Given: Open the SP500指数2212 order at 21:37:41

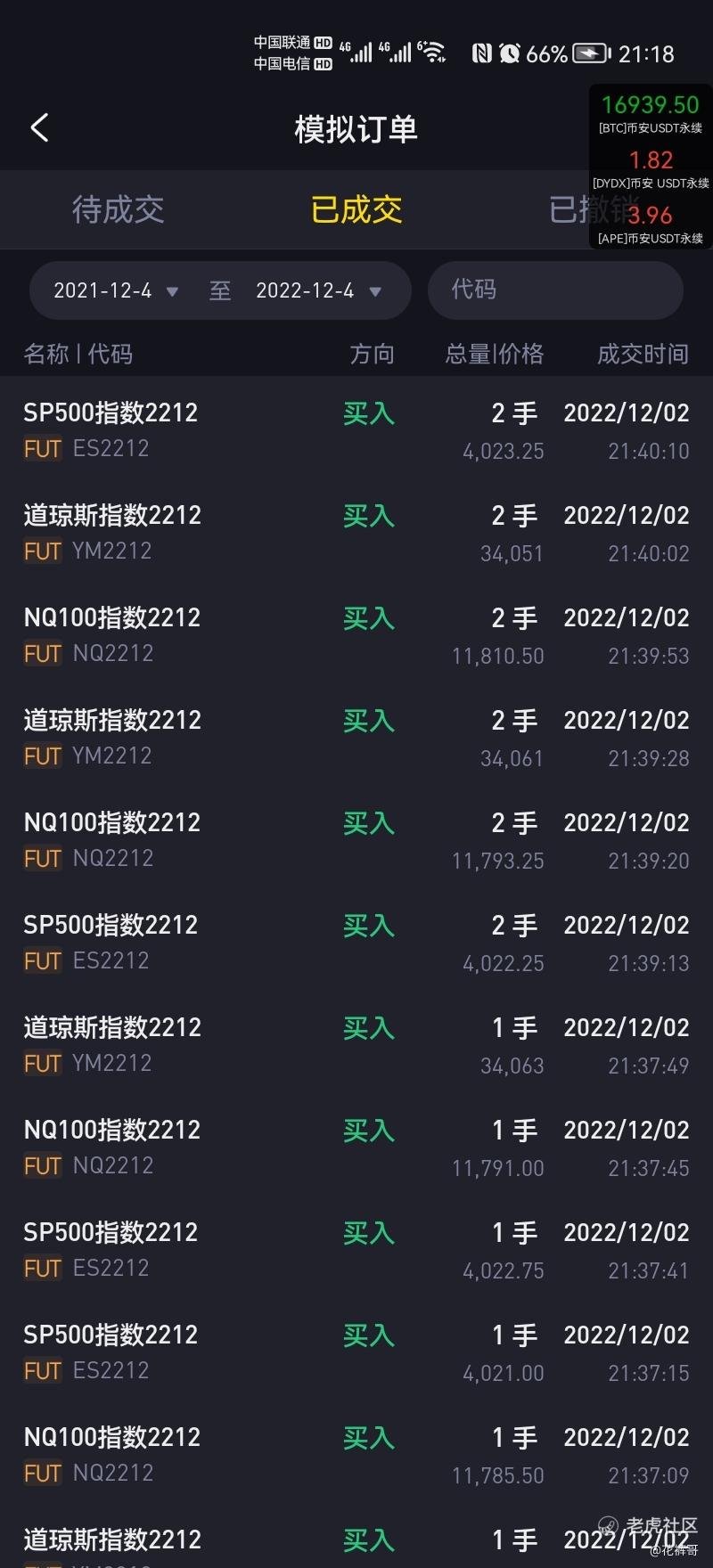Looking at the screenshot, I should (356, 1250).
